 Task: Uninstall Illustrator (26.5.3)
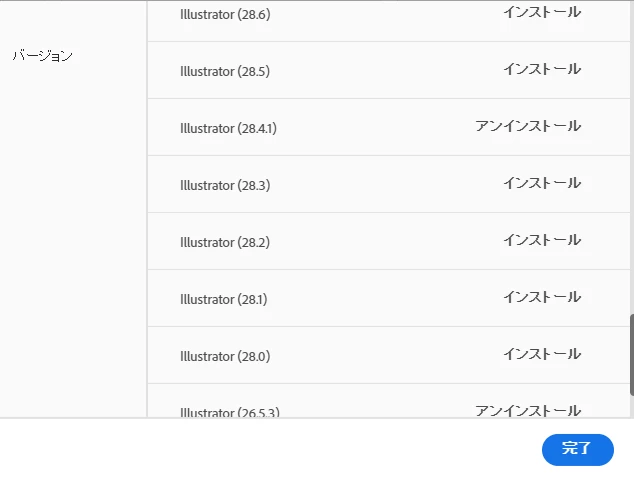[527, 410]
